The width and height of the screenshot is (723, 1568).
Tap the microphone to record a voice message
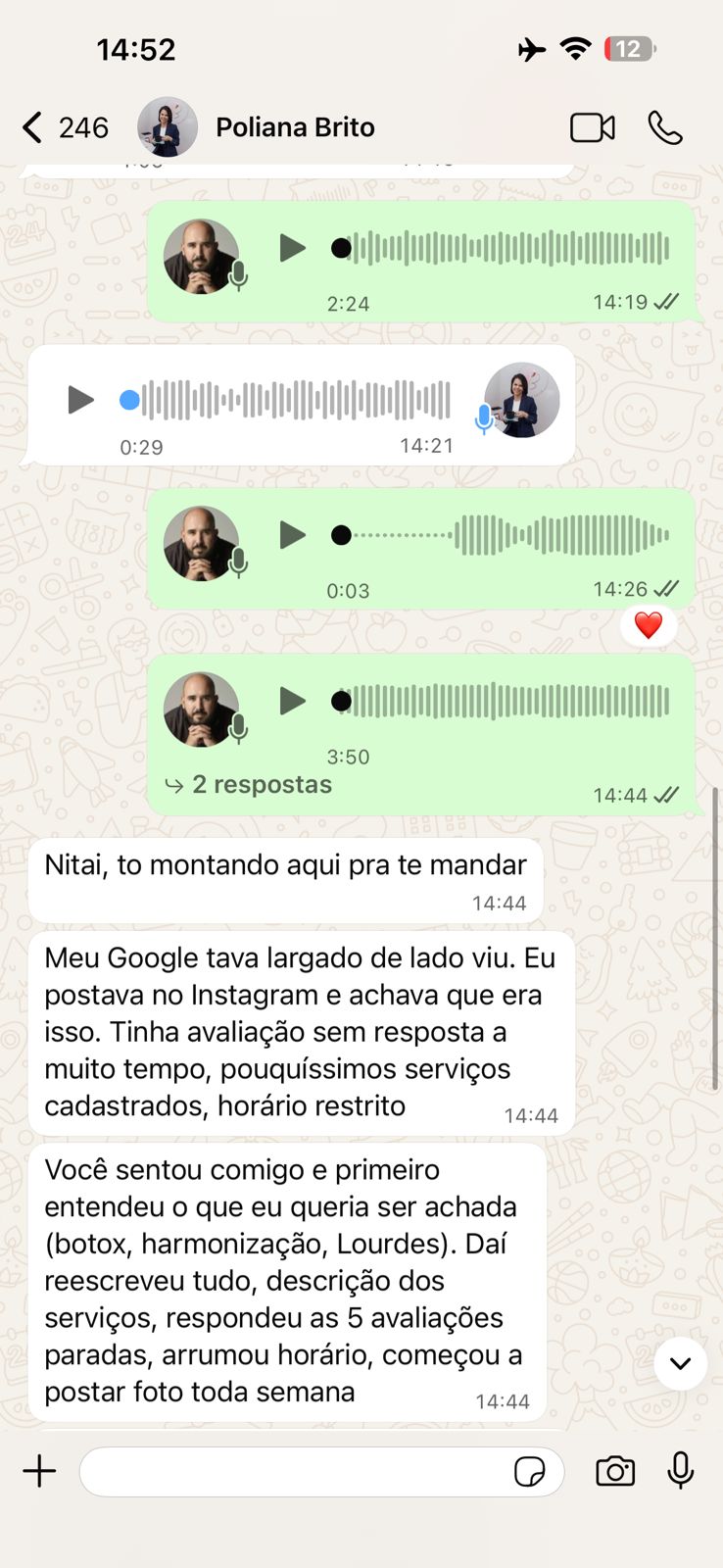pyautogui.click(x=680, y=1471)
